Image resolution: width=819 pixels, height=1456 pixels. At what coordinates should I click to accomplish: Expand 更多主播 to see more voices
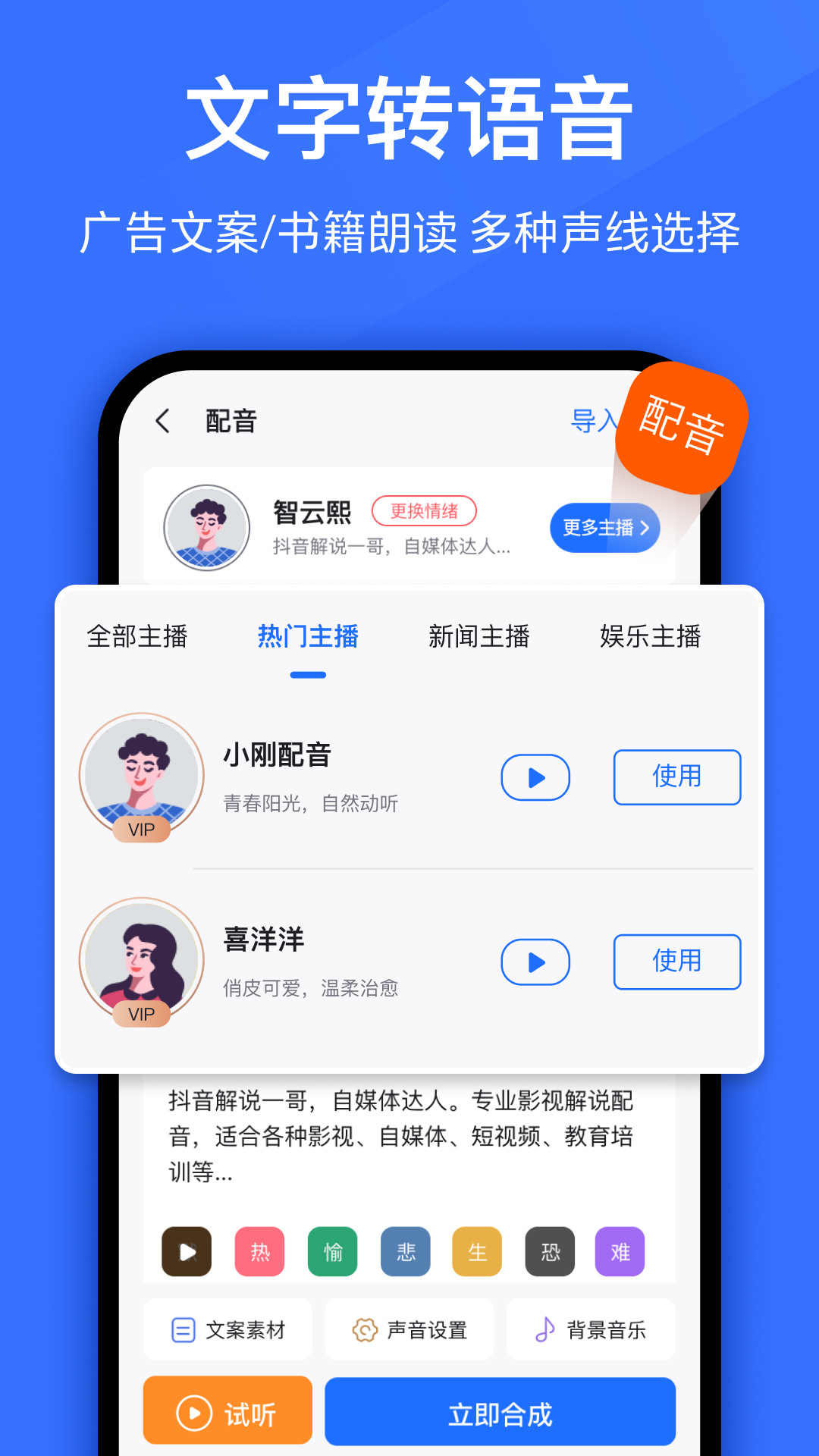tap(604, 527)
